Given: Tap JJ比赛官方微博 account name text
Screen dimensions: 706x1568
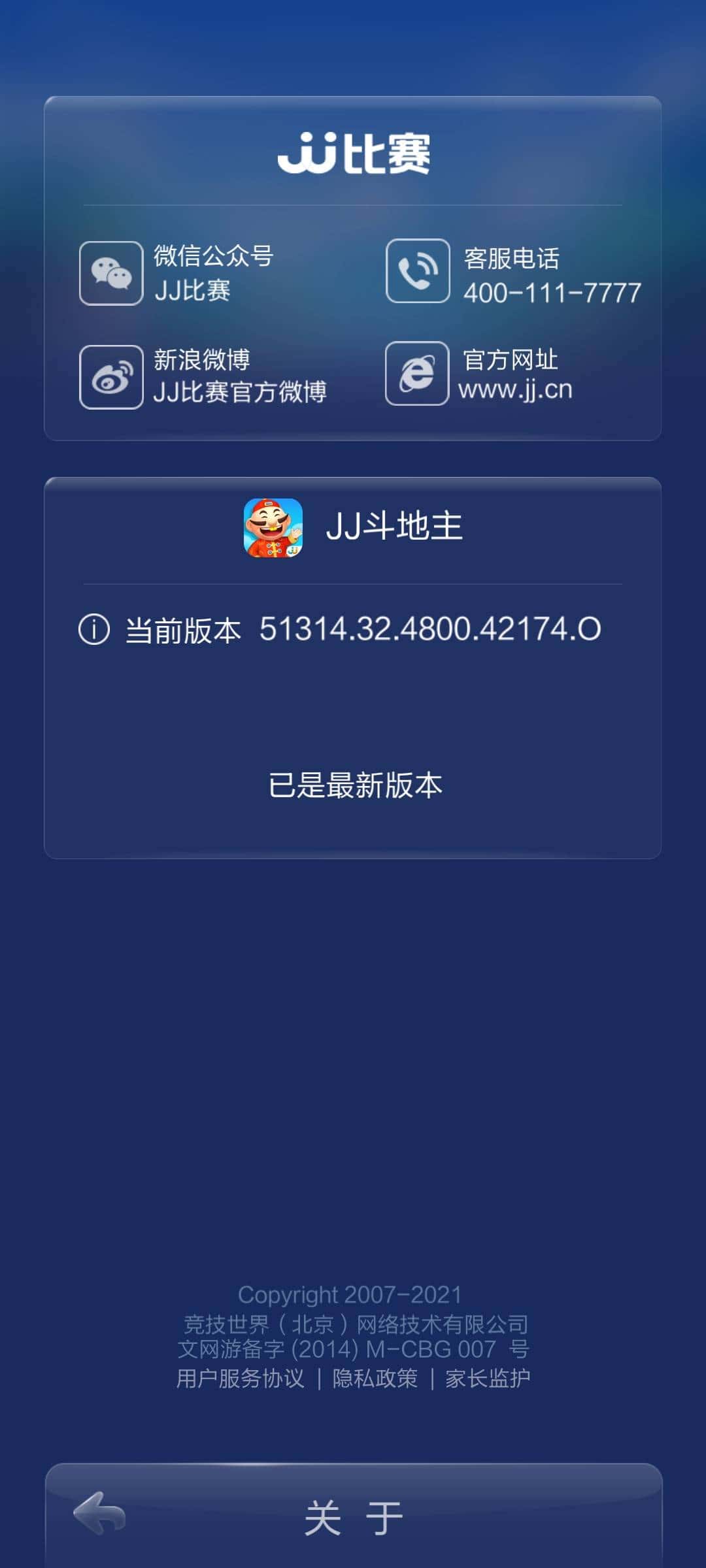Looking at the screenshot, I should [242, 392].
